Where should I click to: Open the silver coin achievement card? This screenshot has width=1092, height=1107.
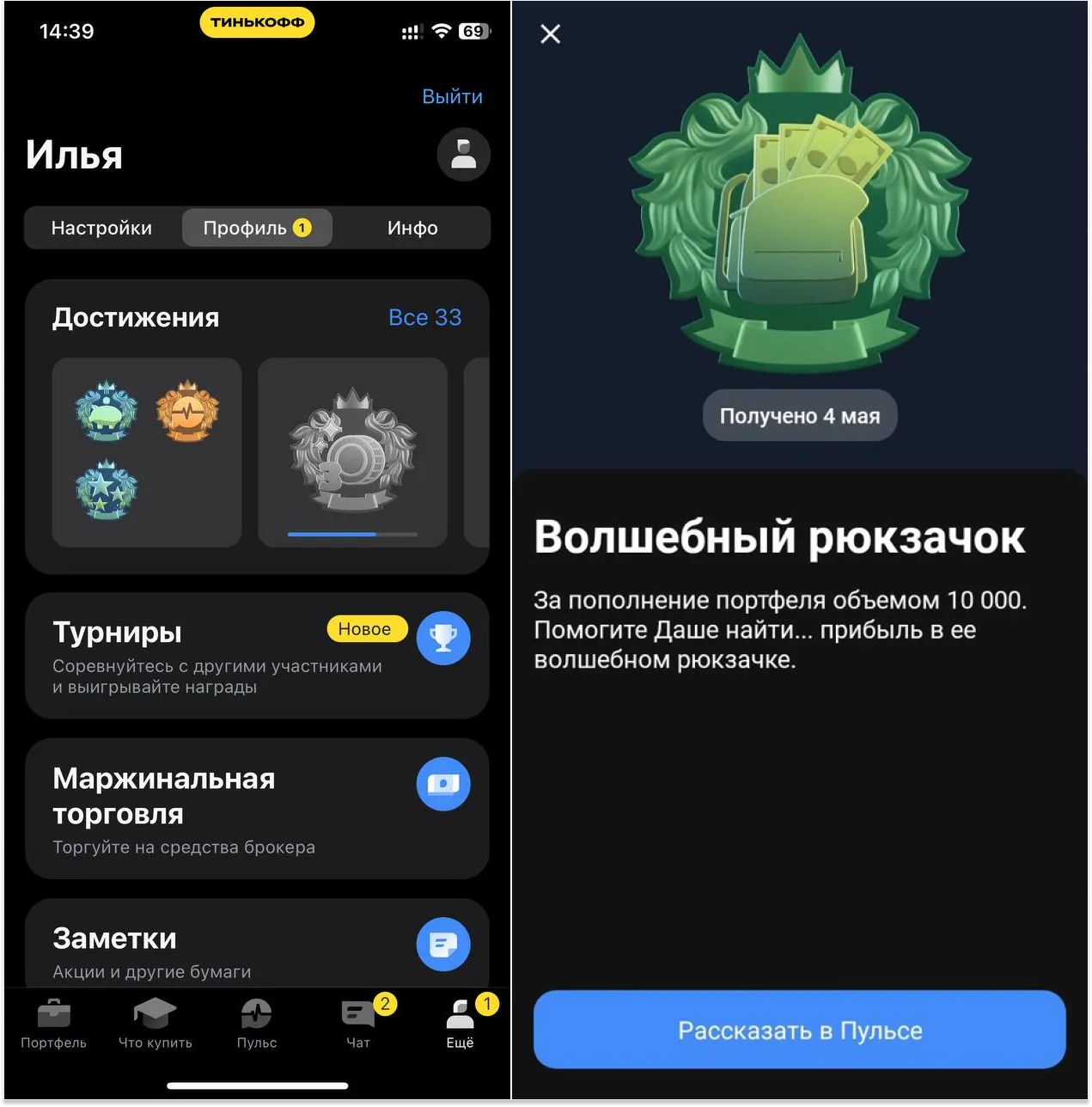[x=352, y=452]
